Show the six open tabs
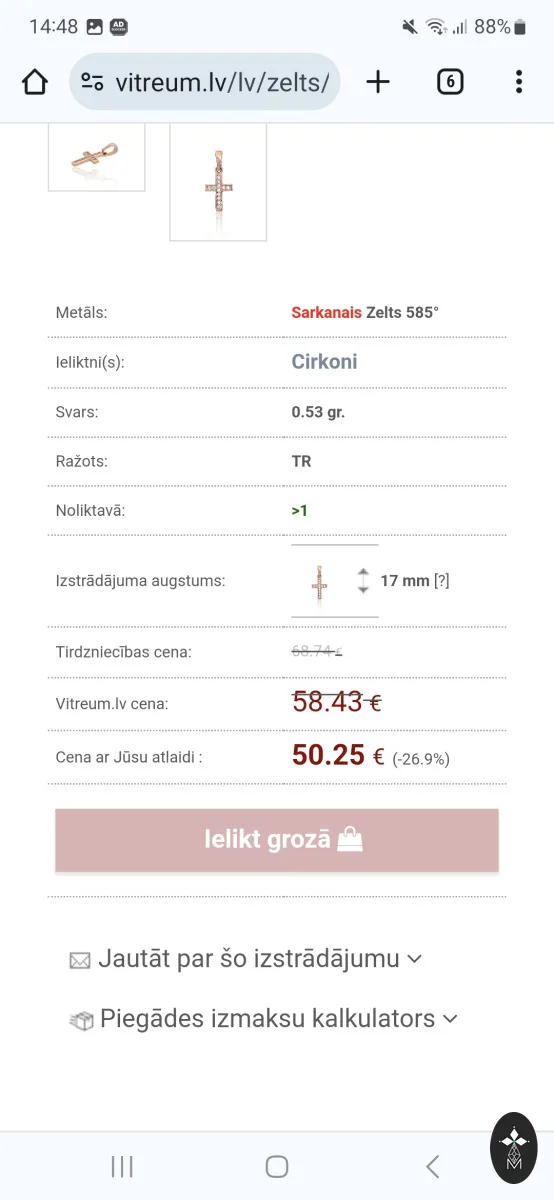This screenshot has width=554, height=1200. pos(450,82)
